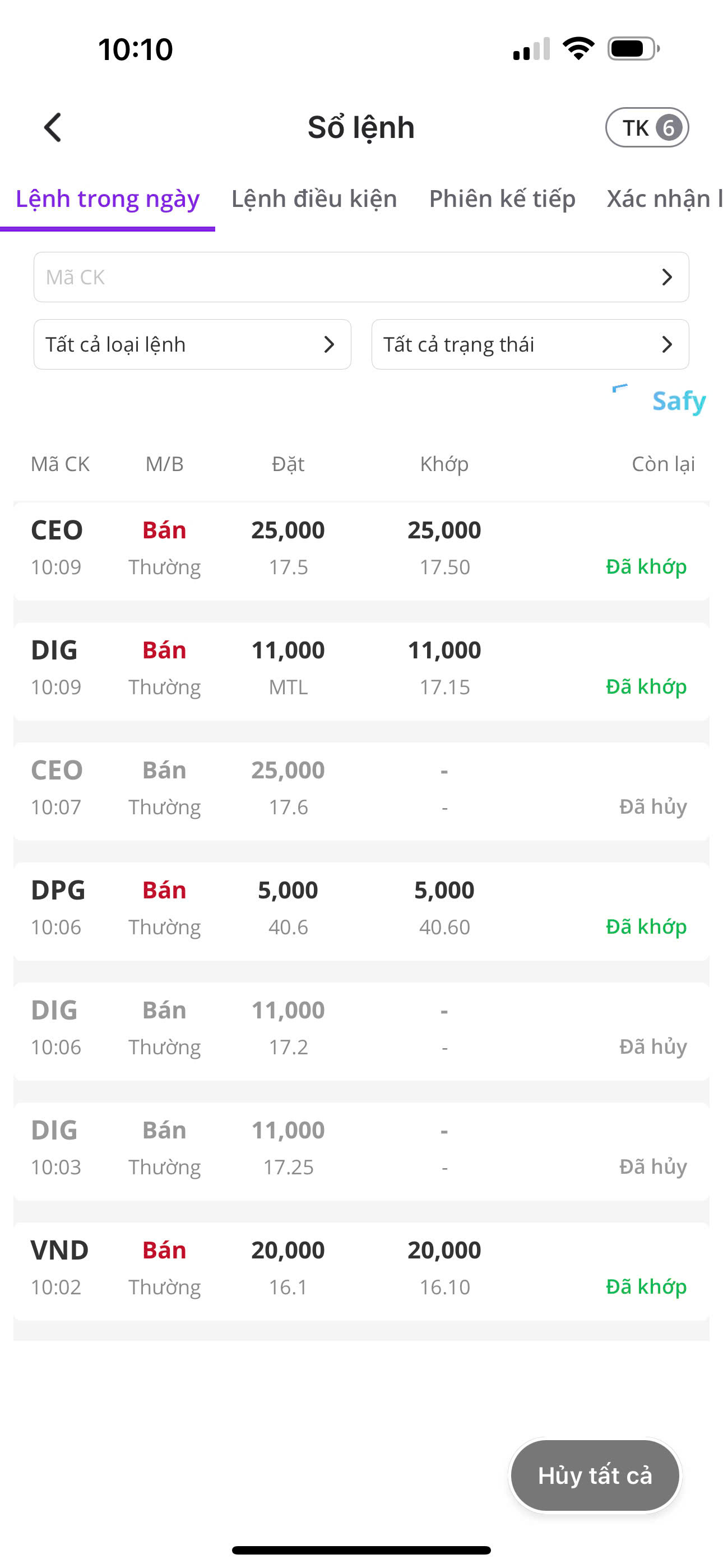Open the VND sell order
The image size is (723, 1568).
[360, 1269]
